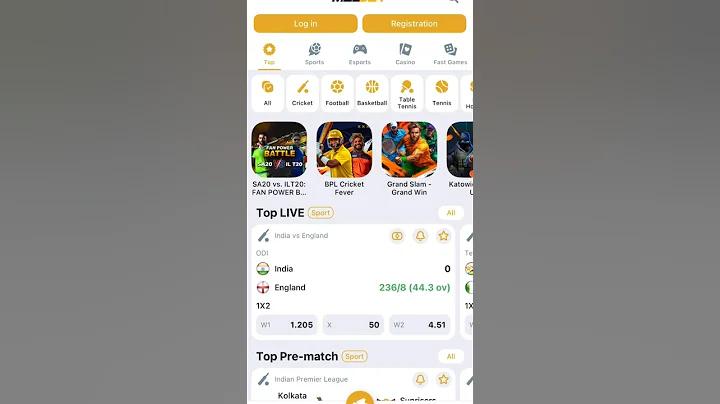Pick the Tennis sport chip

click(x=441, y=93)
